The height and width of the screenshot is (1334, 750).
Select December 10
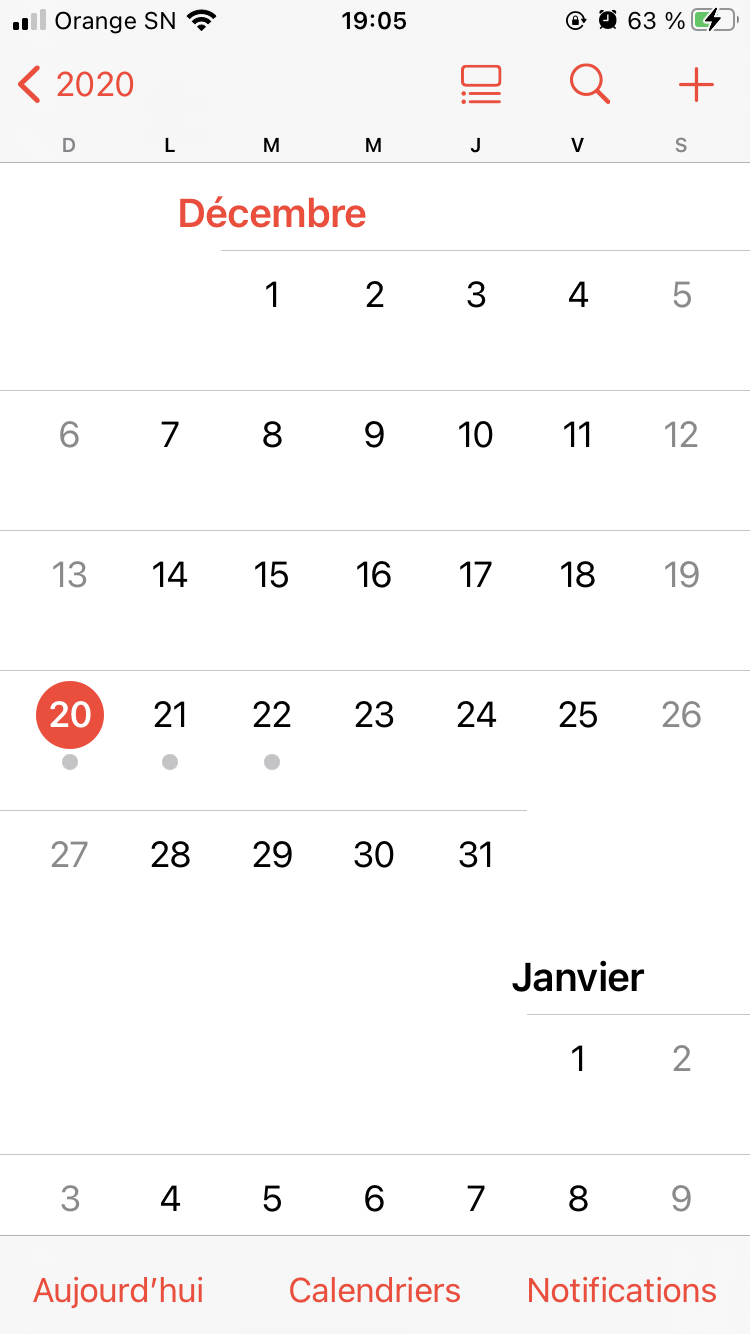click(x=476, y=435)
